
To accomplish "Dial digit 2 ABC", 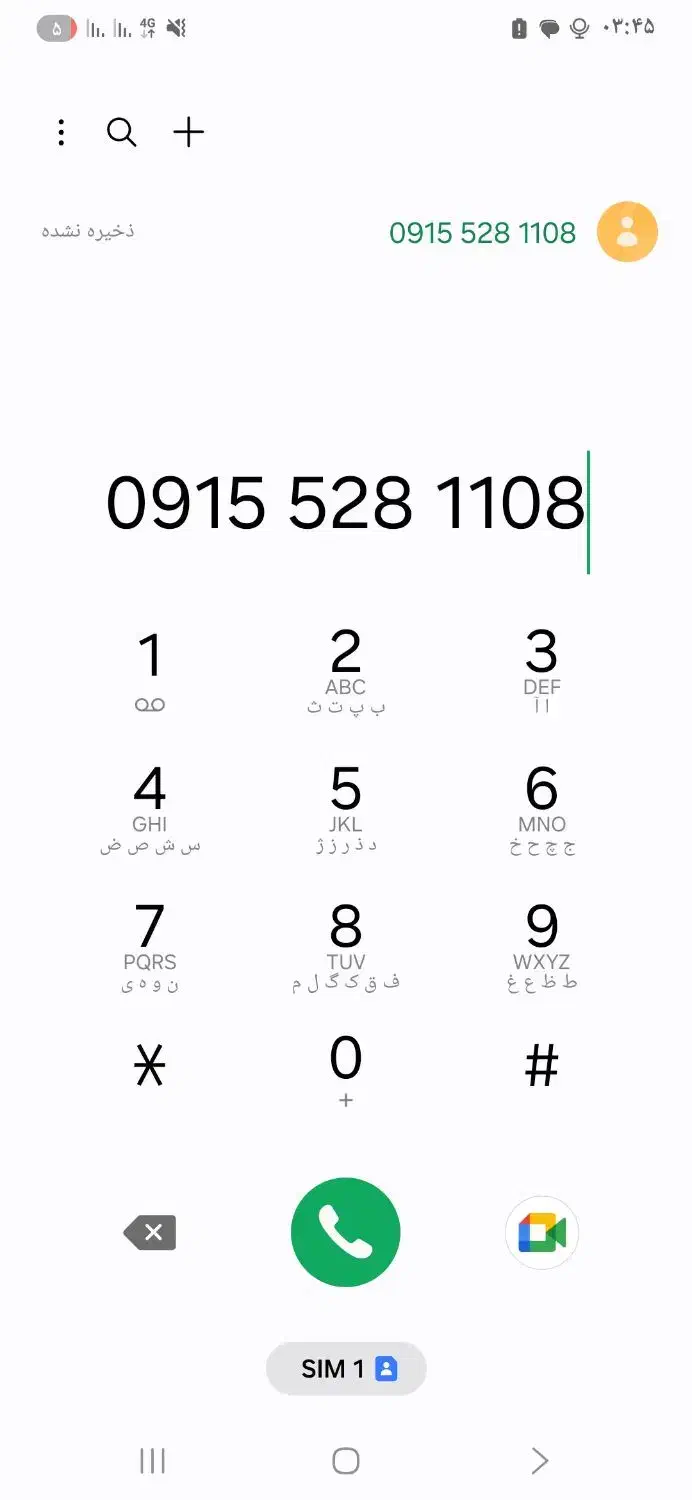I will pyautogui.click(x=345, y=670).
